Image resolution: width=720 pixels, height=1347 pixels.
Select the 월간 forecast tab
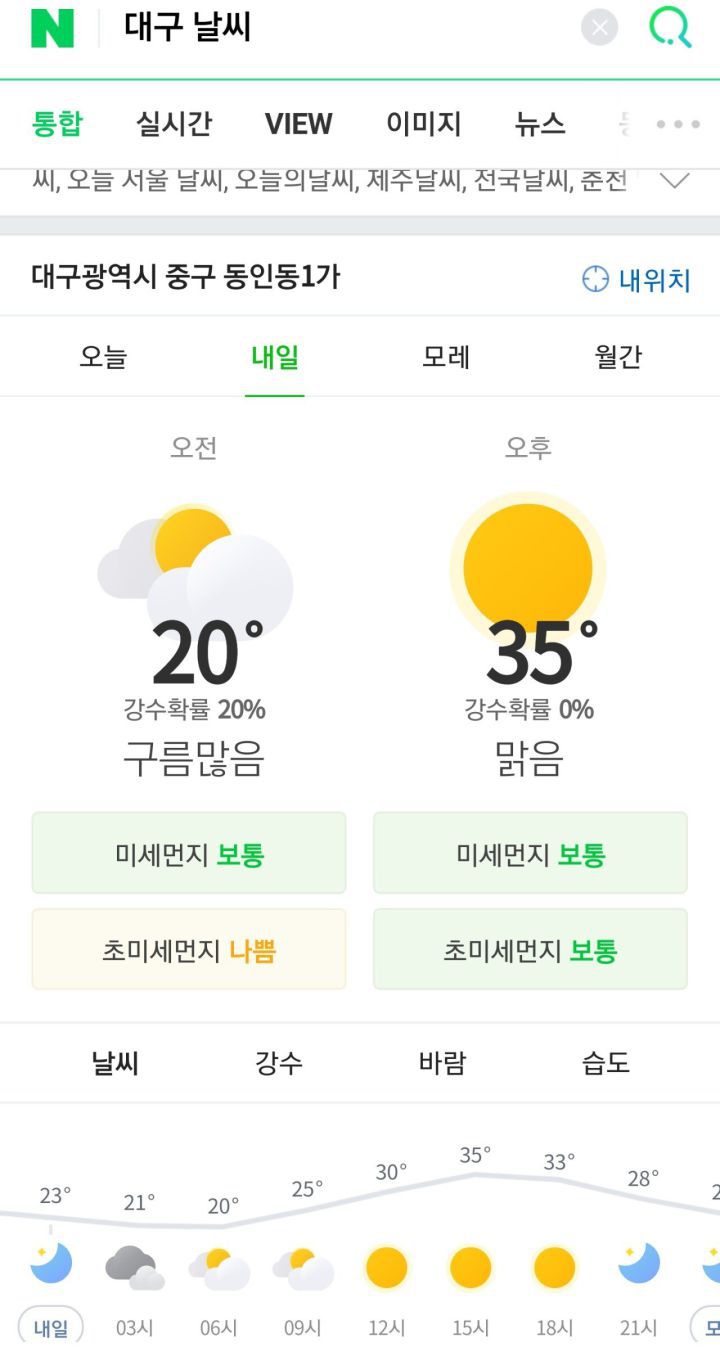click(x=618, y=357)
